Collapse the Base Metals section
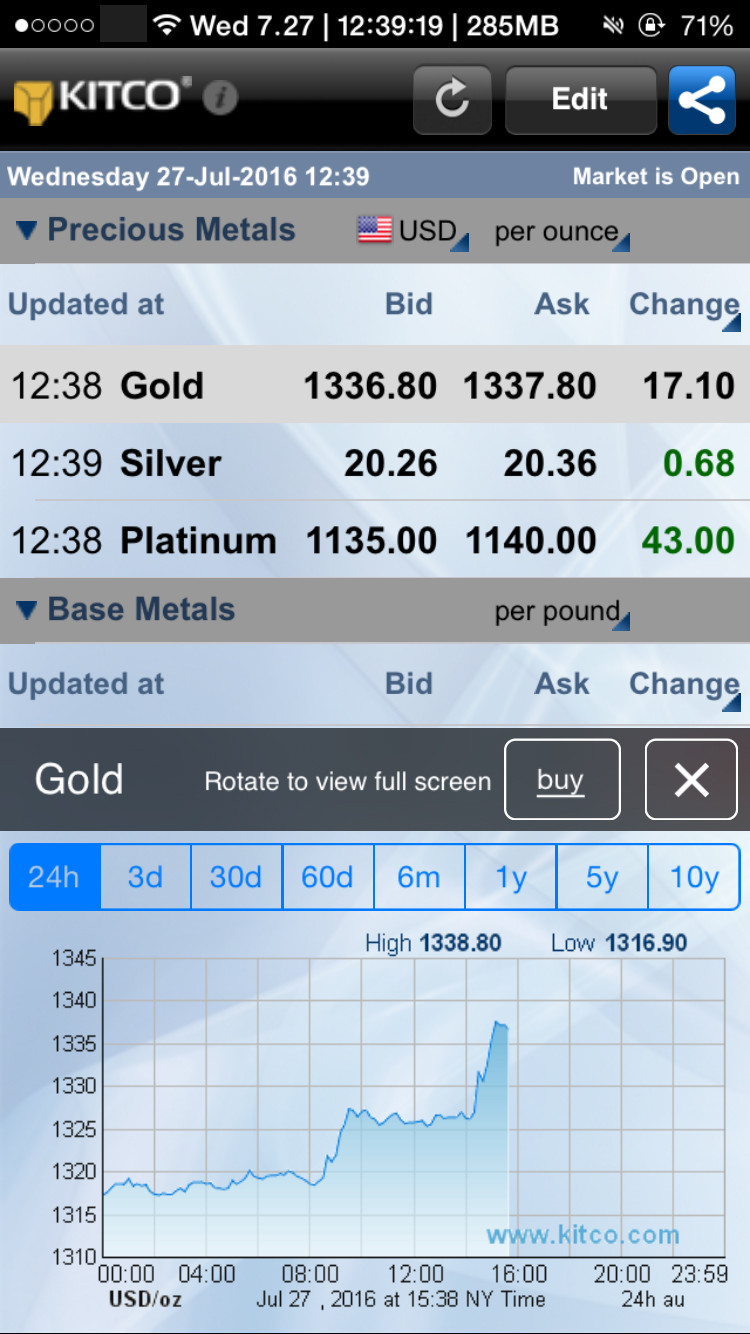Viewport: 750px width, 1334px height. tap(27, 610)
